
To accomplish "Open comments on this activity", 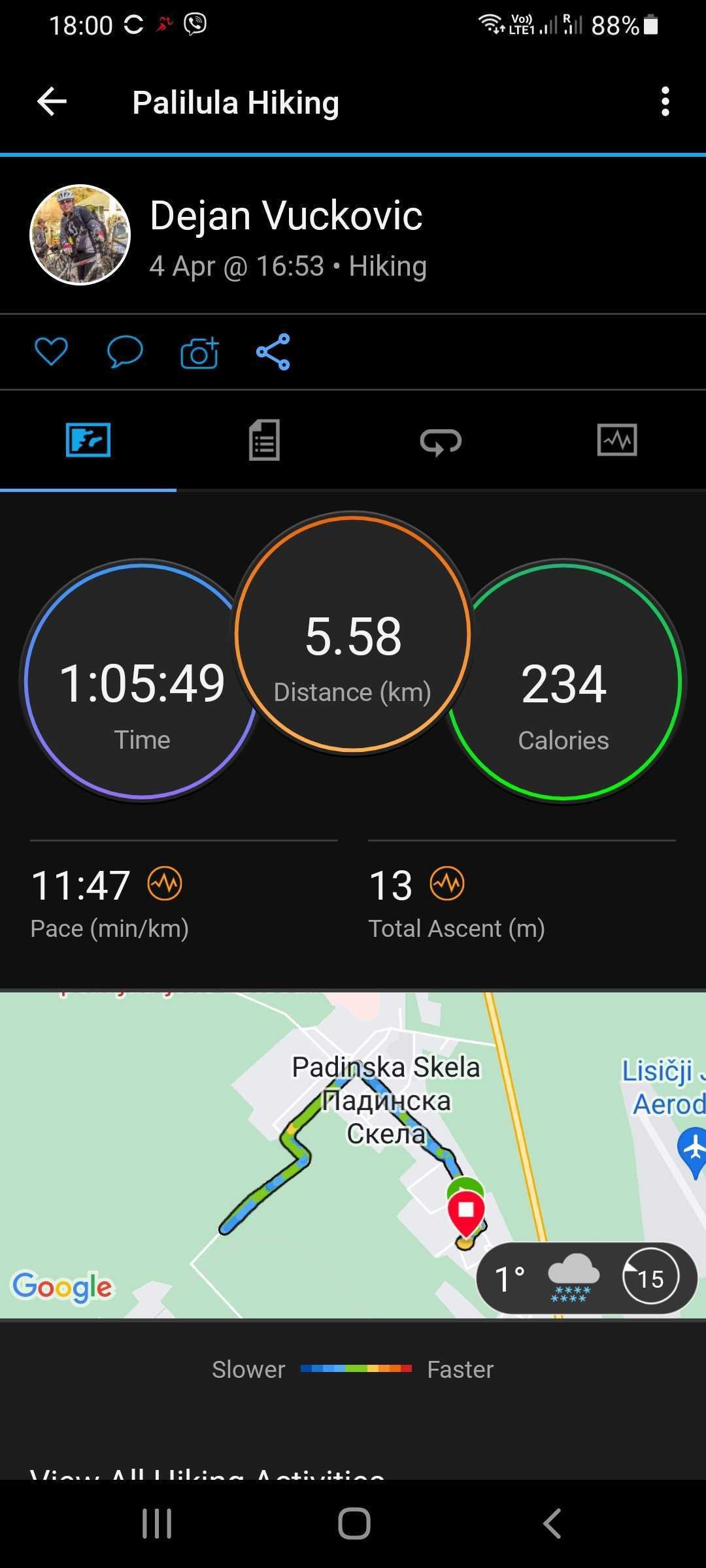I will 124,351.
